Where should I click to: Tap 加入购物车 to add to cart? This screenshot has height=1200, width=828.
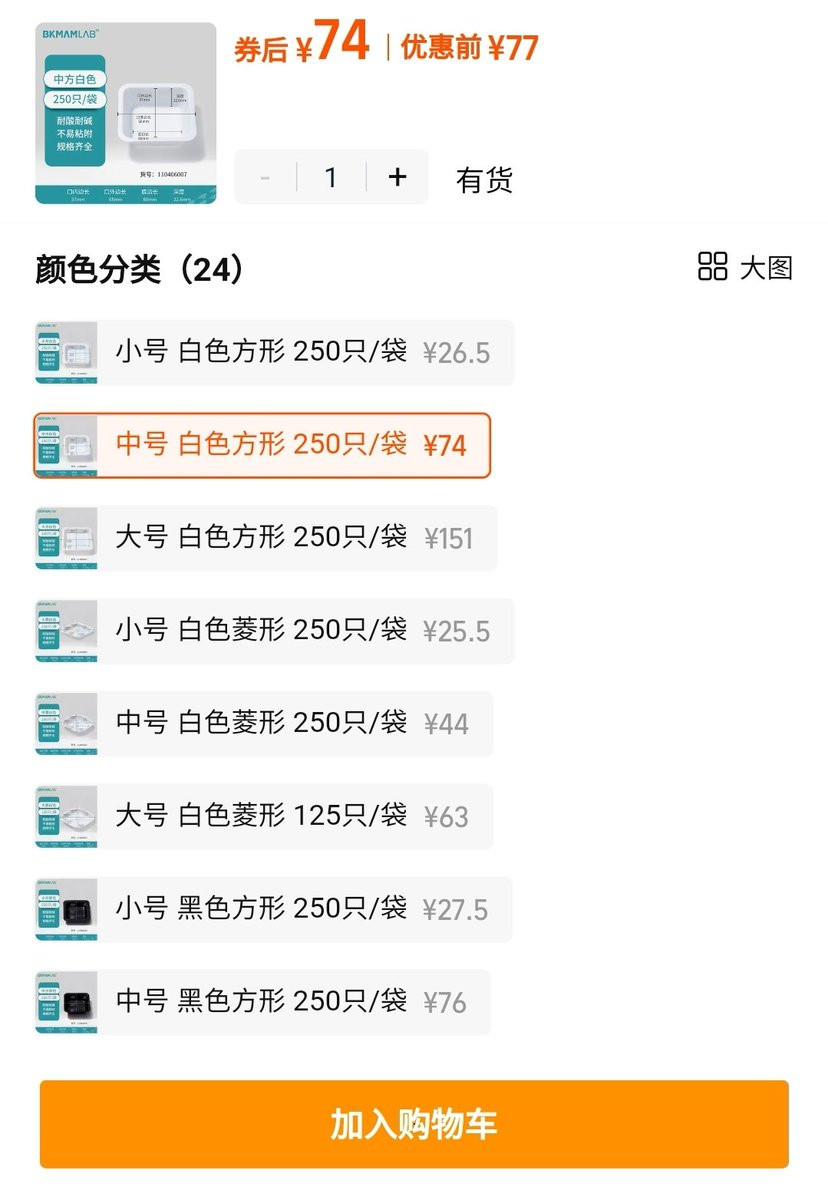(414, 1124)
